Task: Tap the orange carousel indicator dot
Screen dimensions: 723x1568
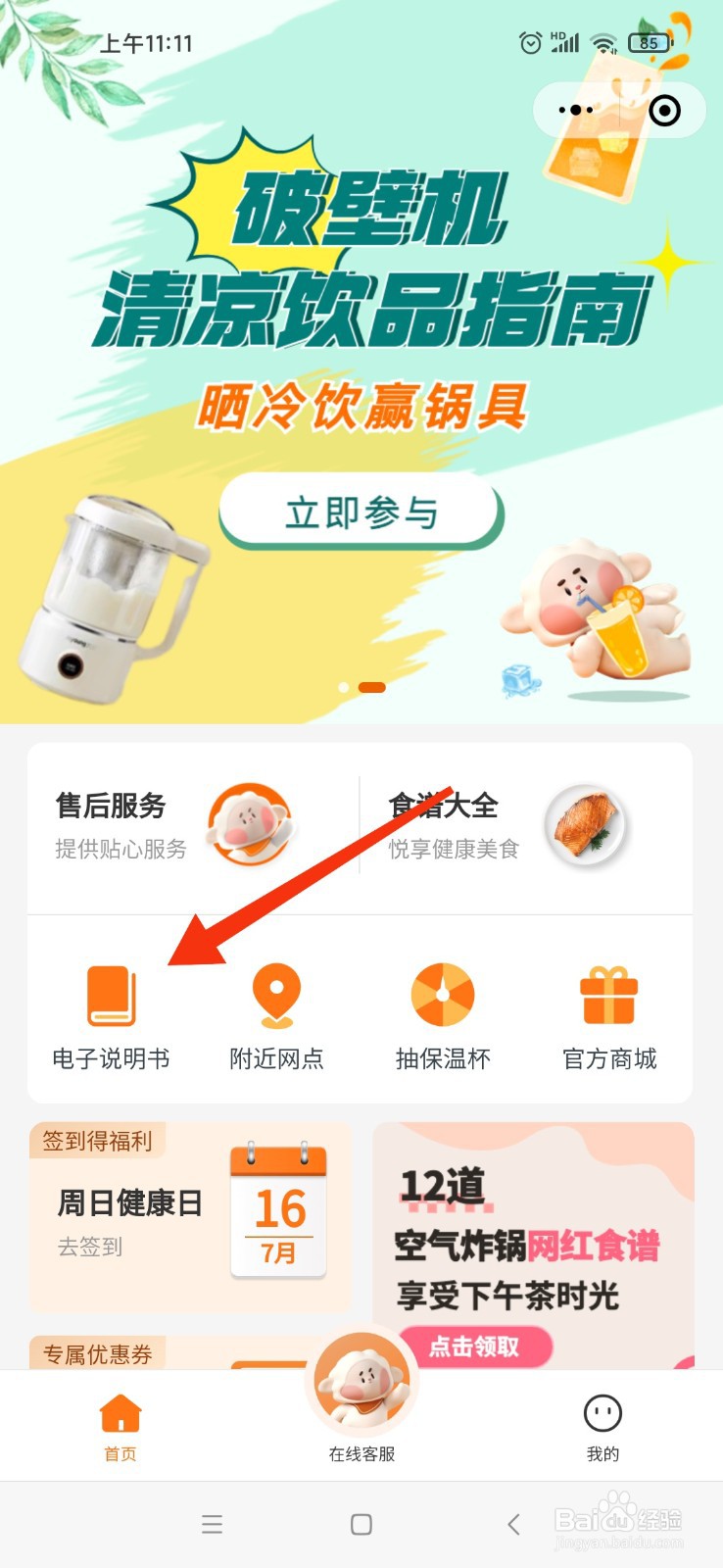Action: click(372, 689)
